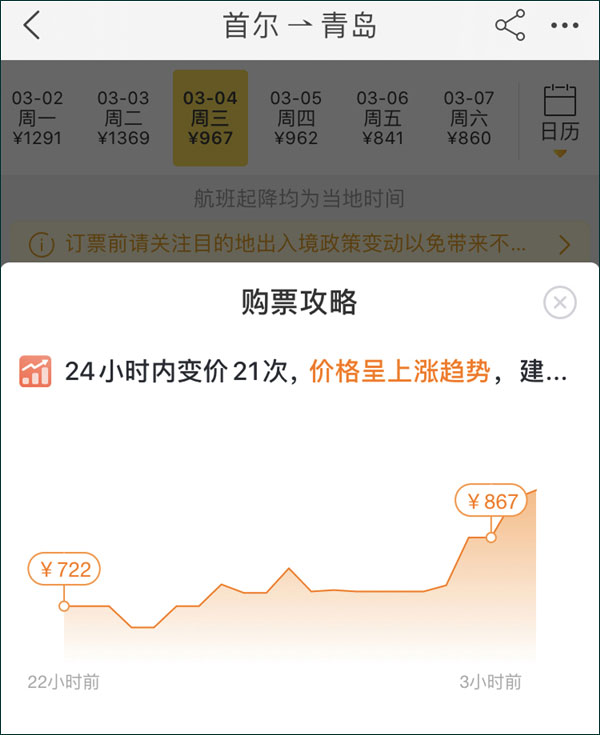Pick the 03-06 周五 ¥841 date

click(383, 118)
